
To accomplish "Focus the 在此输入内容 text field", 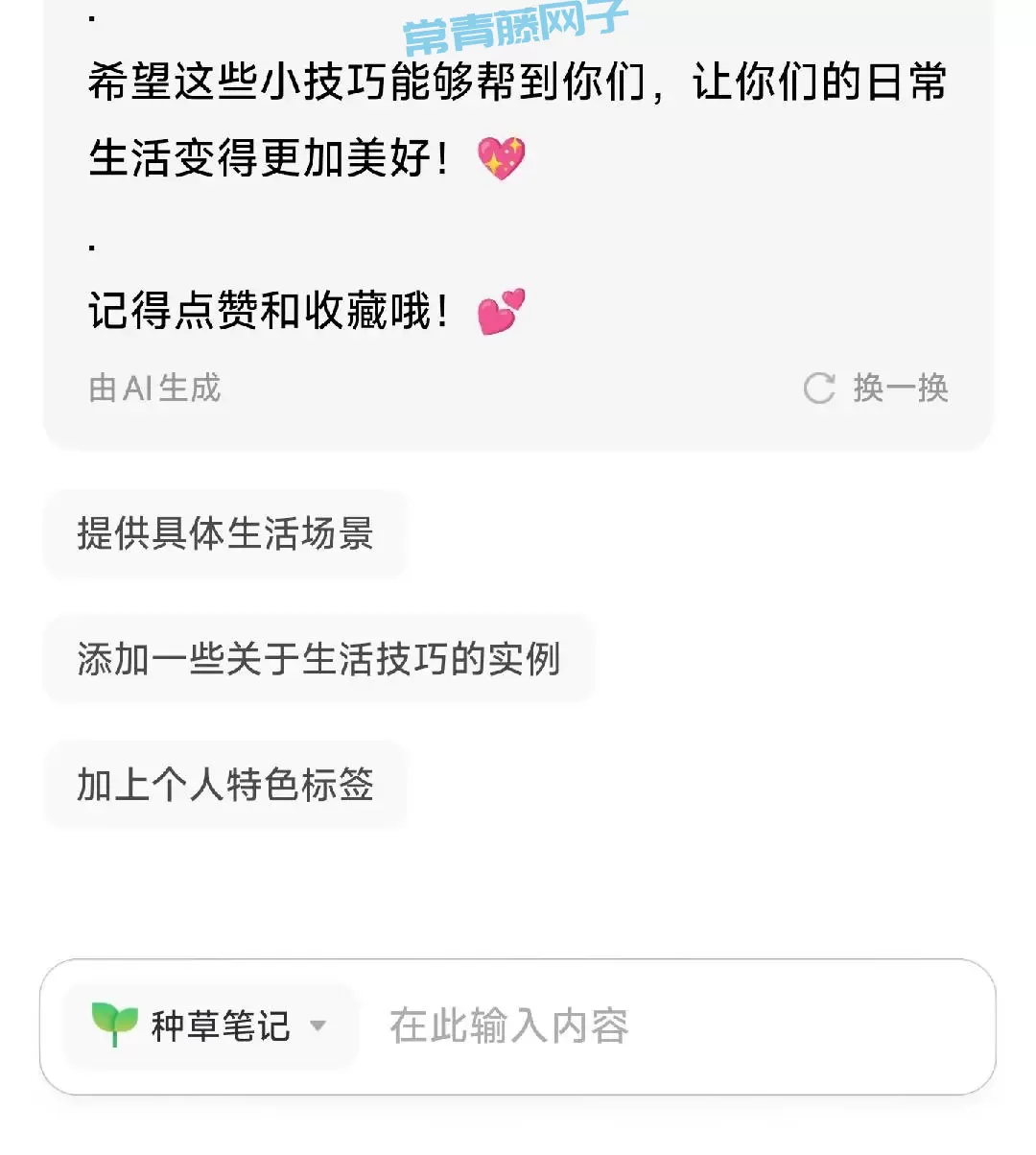I will click(x=671, y=1026).
